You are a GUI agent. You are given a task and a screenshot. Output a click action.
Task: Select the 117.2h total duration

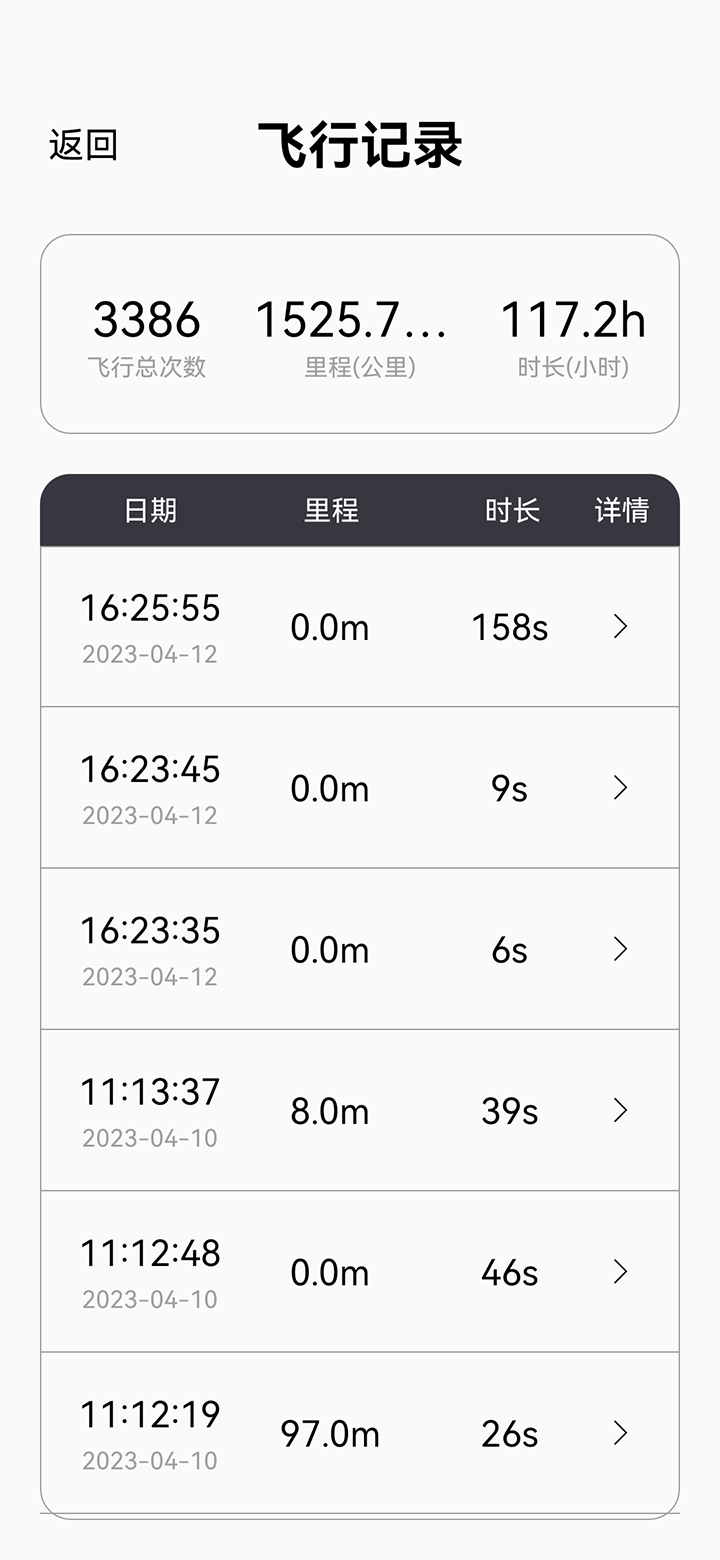tap(574, 318)
